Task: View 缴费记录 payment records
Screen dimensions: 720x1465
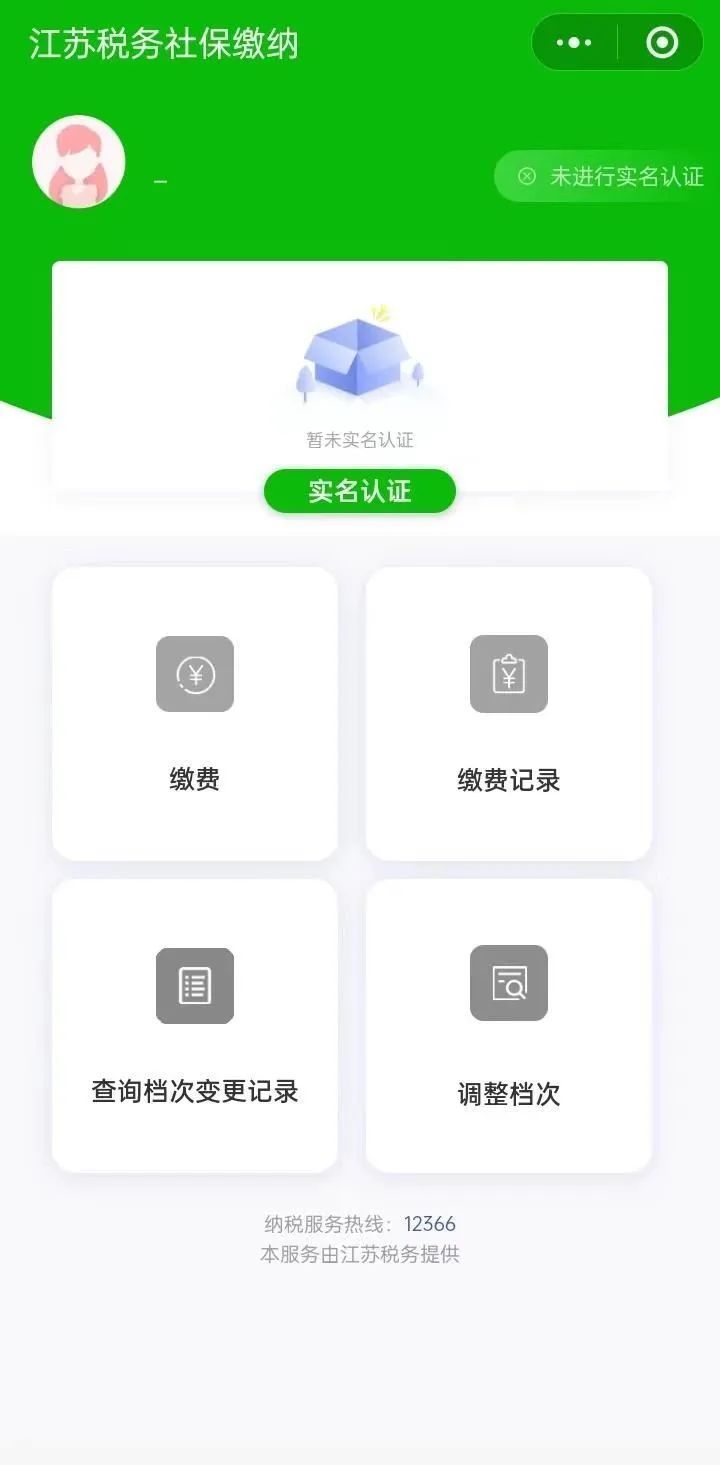Action: [509, 714]
